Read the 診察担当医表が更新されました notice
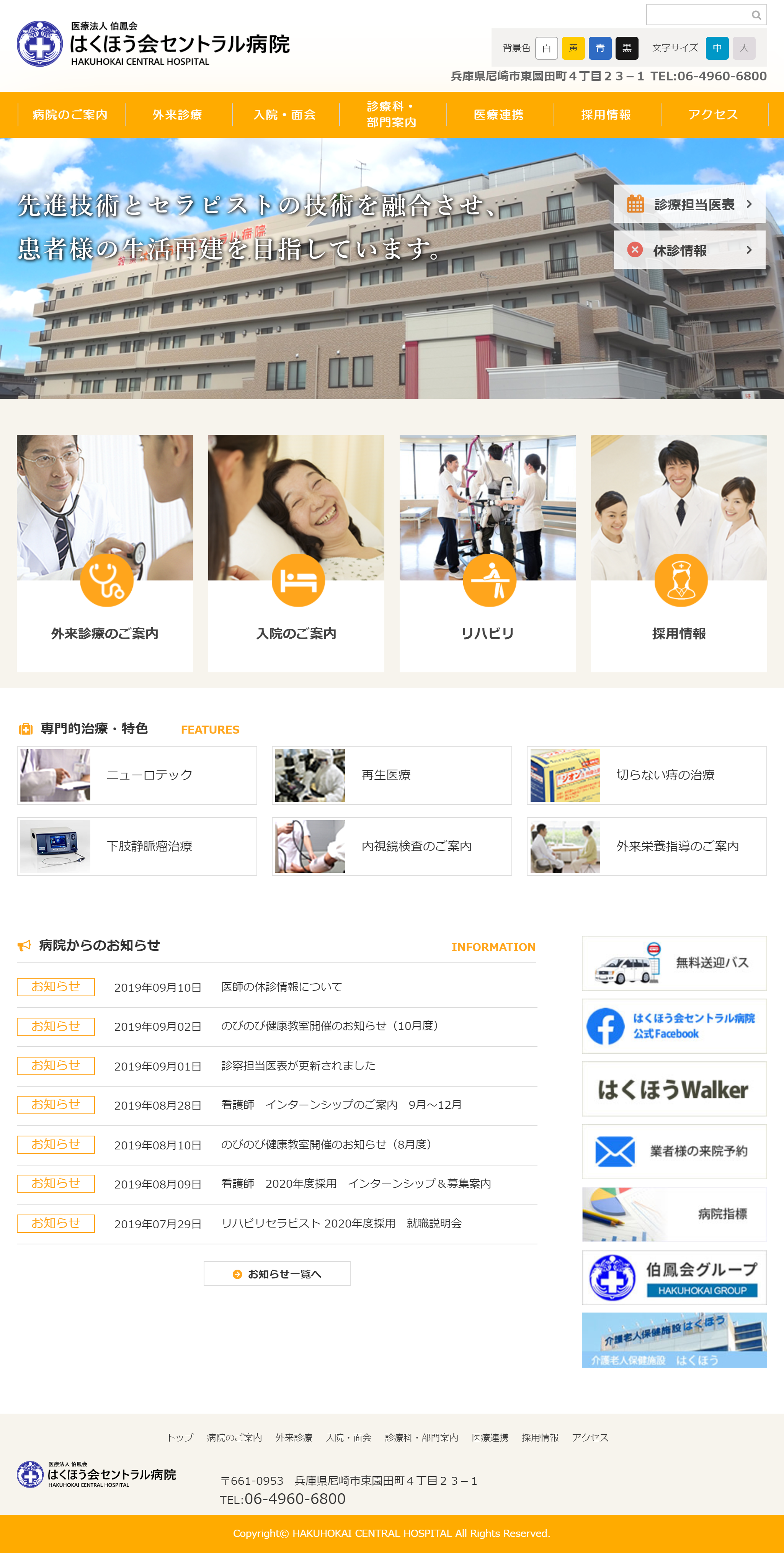Screen dimensions: 784x1553 [298, 1066]
